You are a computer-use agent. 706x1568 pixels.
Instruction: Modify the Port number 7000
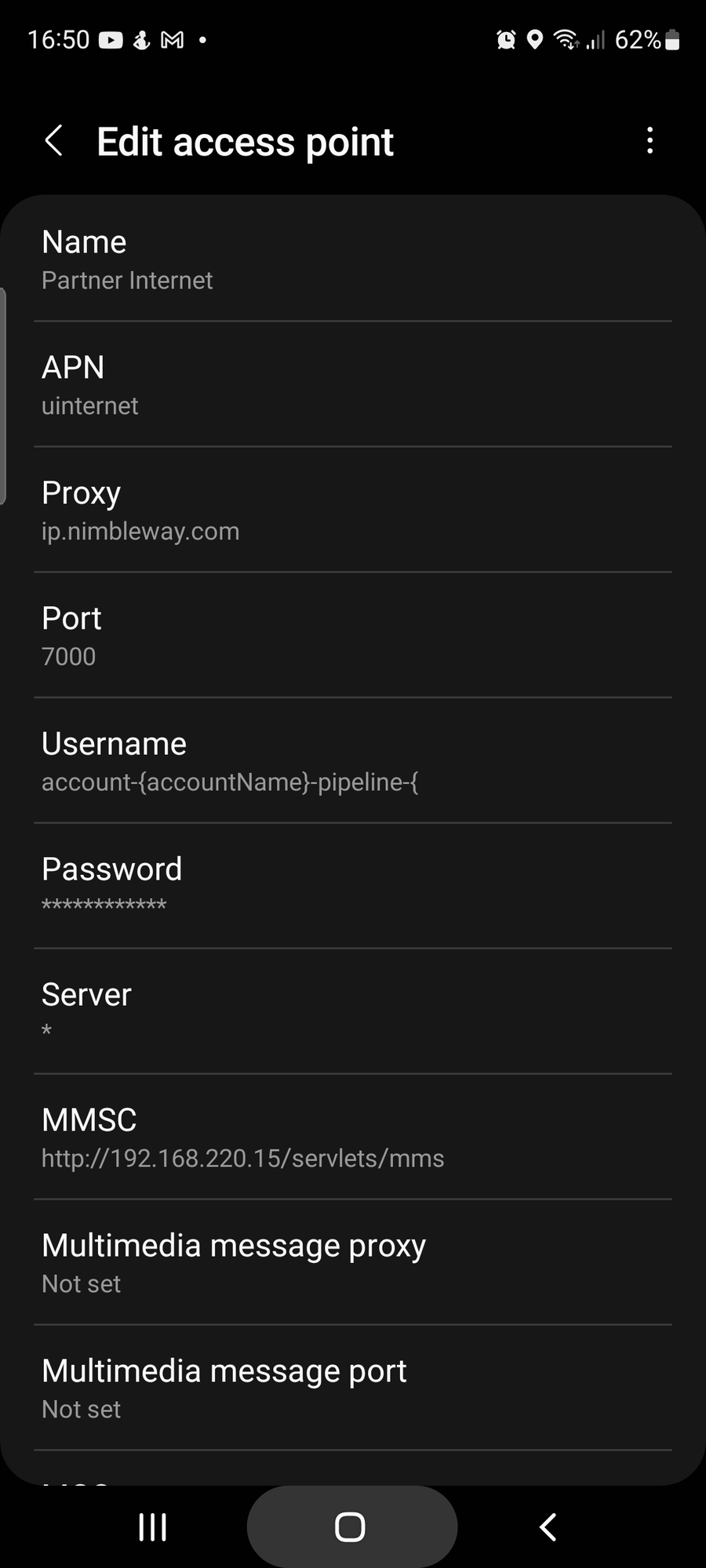[x=353, y=636]
